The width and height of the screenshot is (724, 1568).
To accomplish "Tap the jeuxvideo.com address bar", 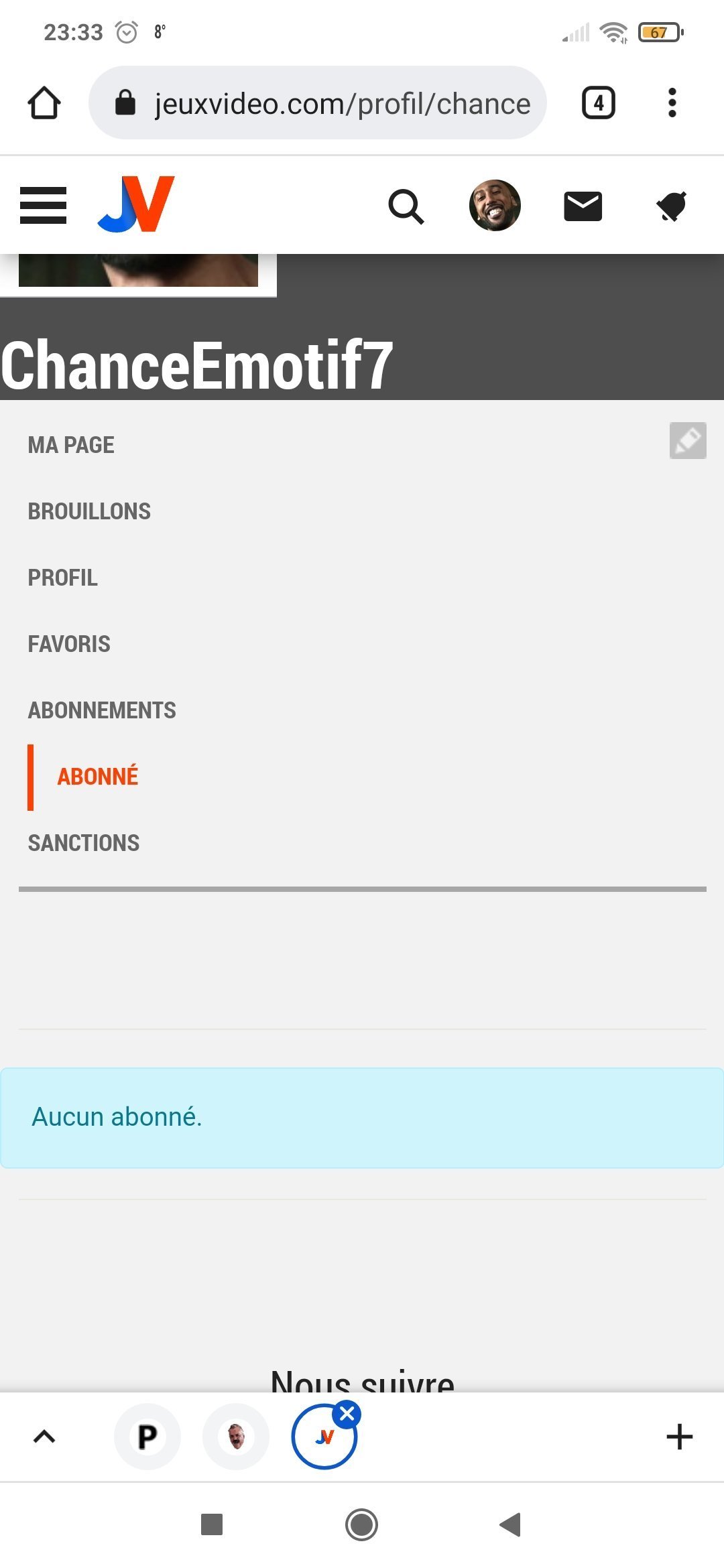I will 318,103.
